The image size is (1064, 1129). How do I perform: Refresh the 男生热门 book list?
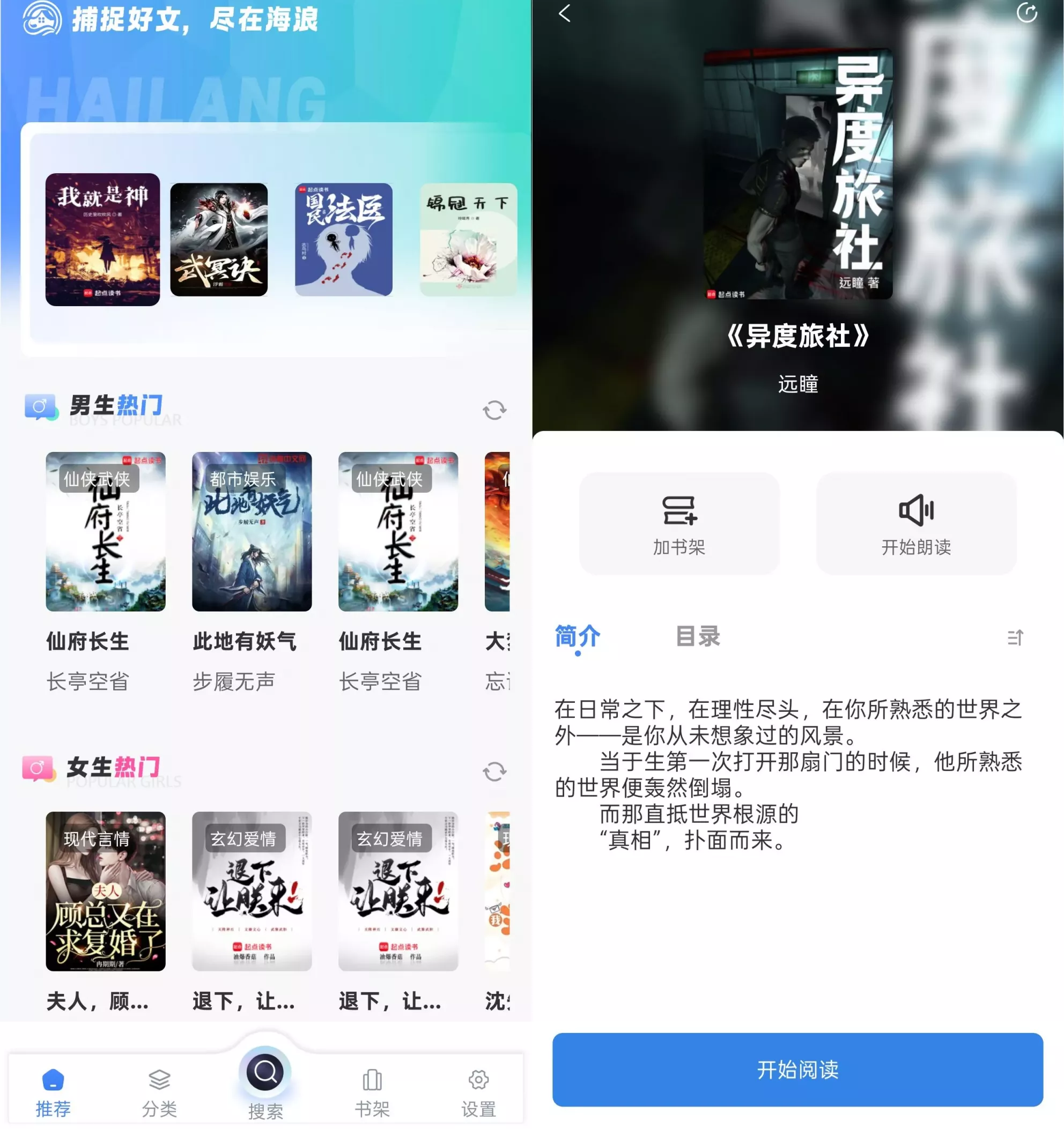pyautogui.click(x=494, y=410)
